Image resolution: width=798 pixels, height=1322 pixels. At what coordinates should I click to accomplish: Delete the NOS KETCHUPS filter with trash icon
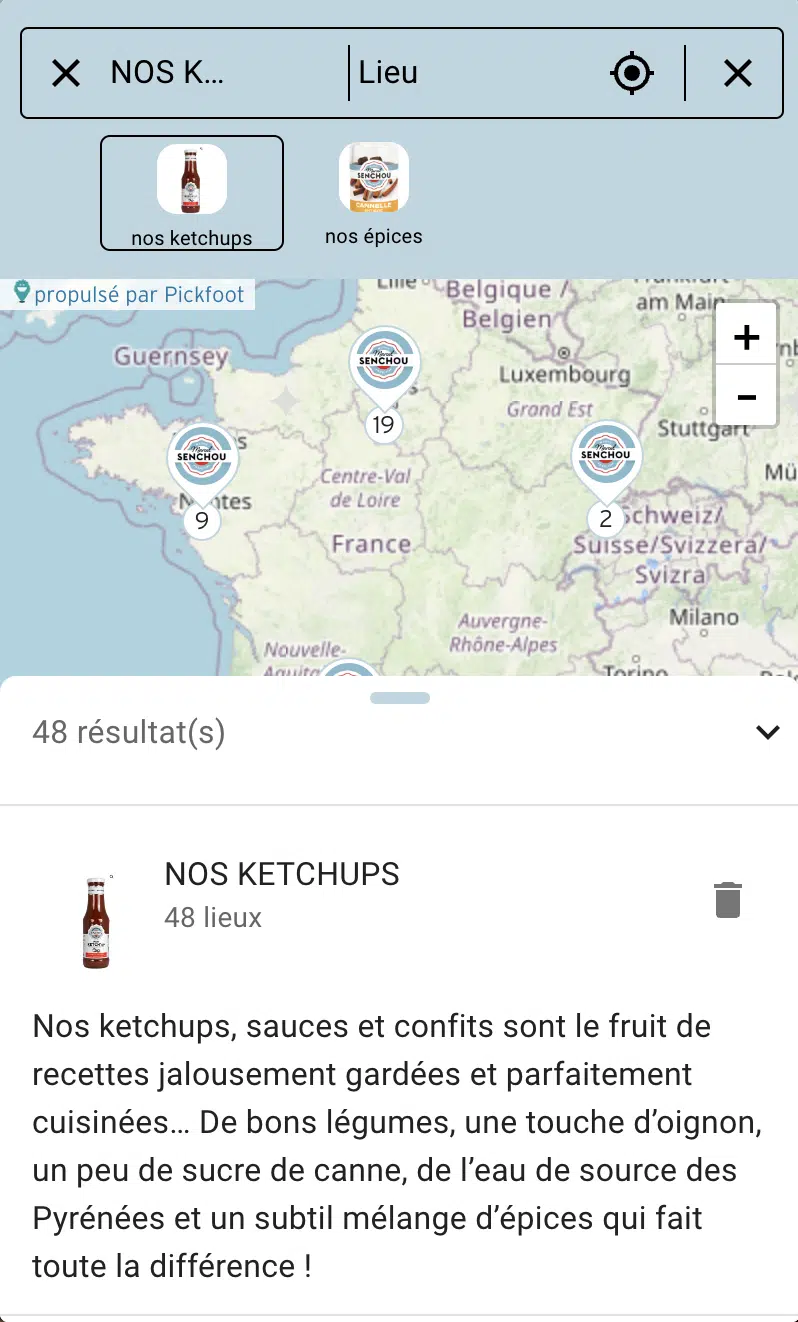click(728, 900)
